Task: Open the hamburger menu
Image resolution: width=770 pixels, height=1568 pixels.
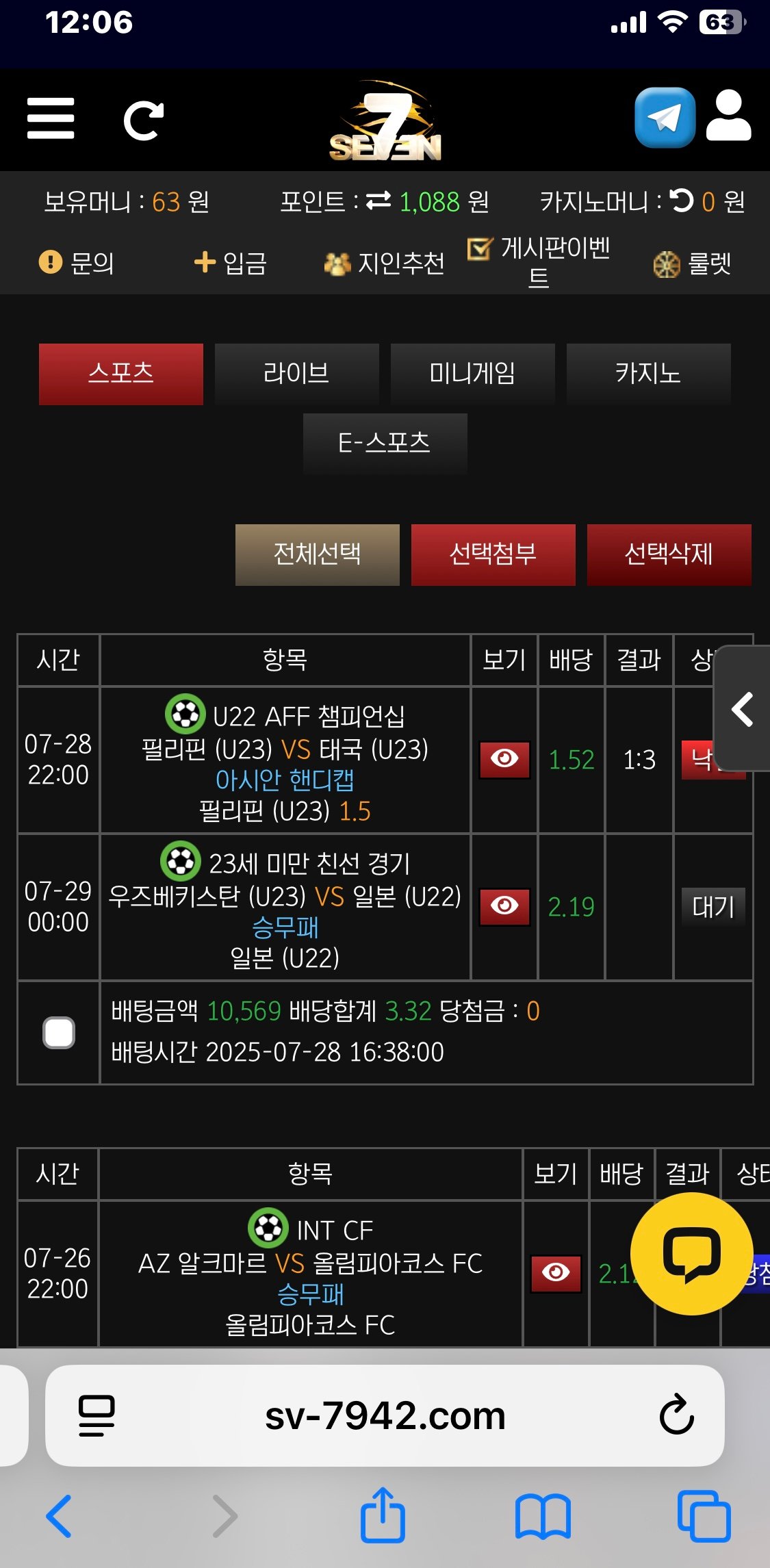Action: tap(51, 118)
